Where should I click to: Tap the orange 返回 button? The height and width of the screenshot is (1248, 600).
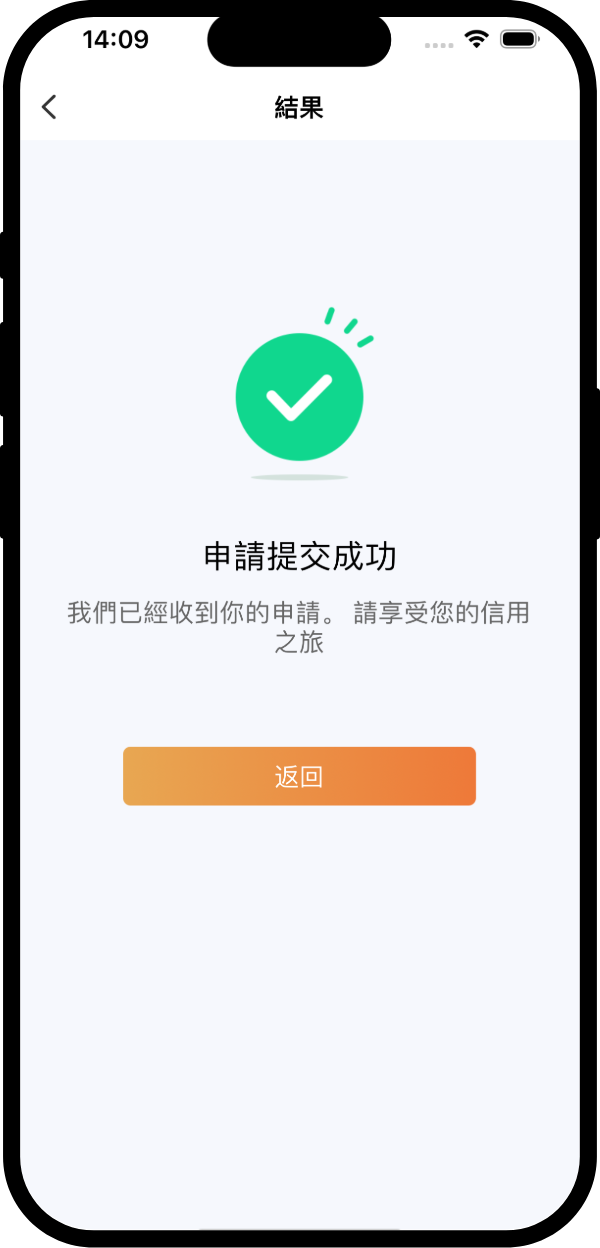[299, 776]
